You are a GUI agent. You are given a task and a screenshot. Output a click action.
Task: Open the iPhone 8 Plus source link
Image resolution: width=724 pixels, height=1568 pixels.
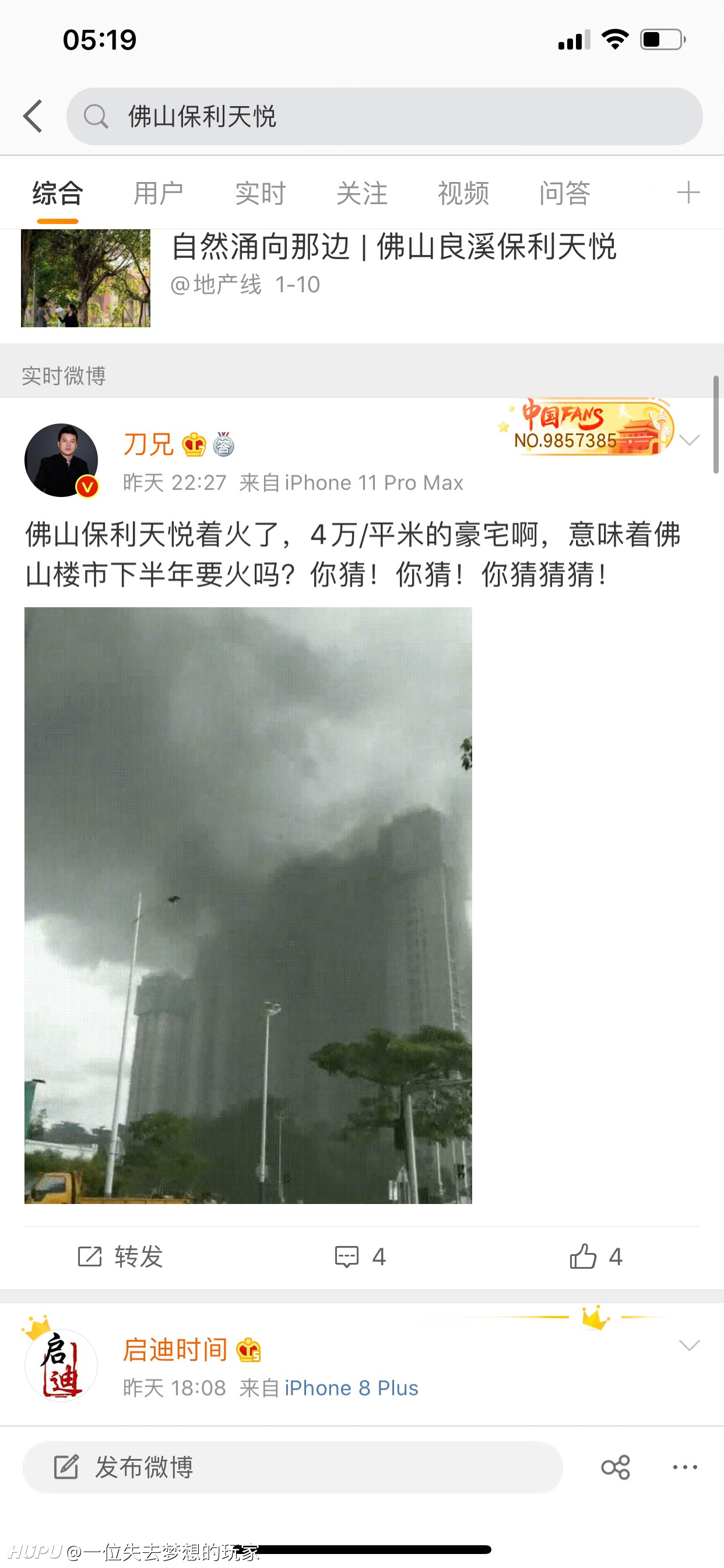click(351, 1388)
